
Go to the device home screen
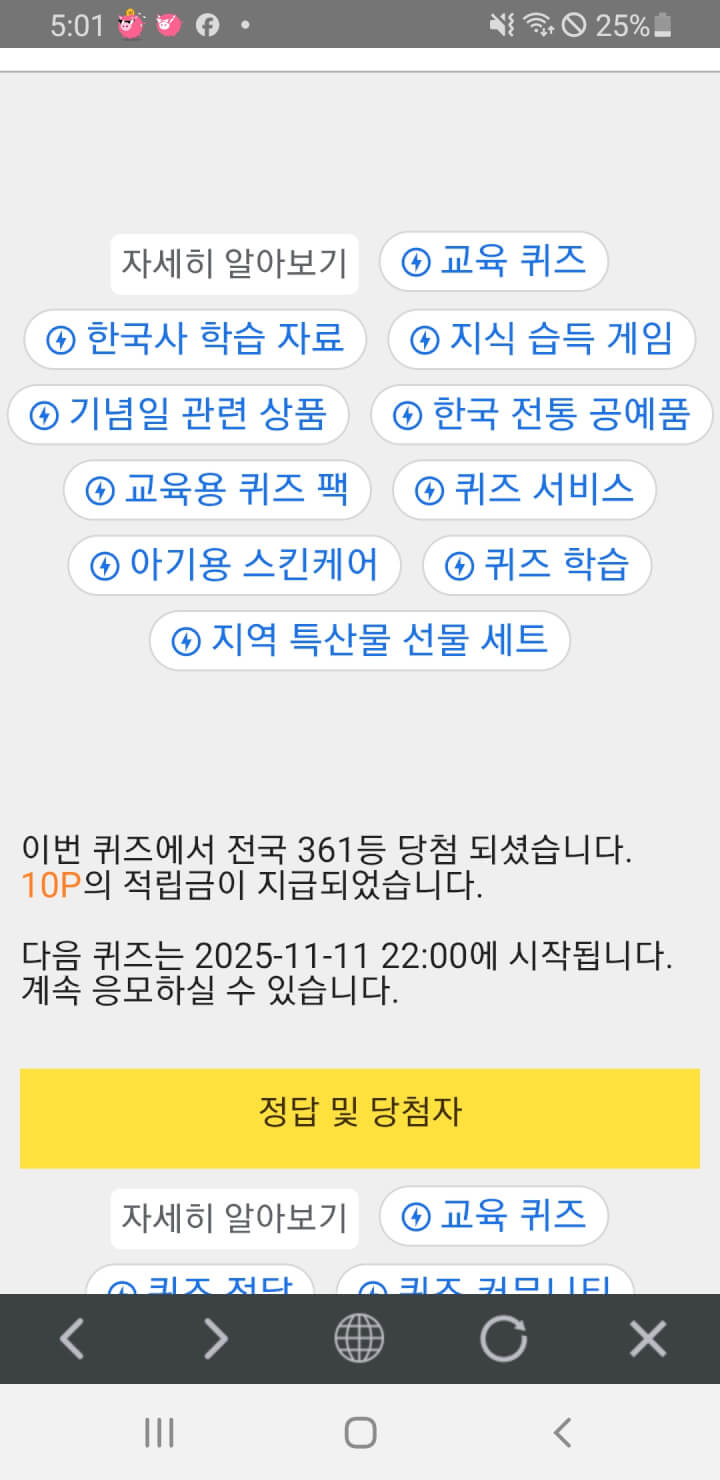click(360, 1433)
